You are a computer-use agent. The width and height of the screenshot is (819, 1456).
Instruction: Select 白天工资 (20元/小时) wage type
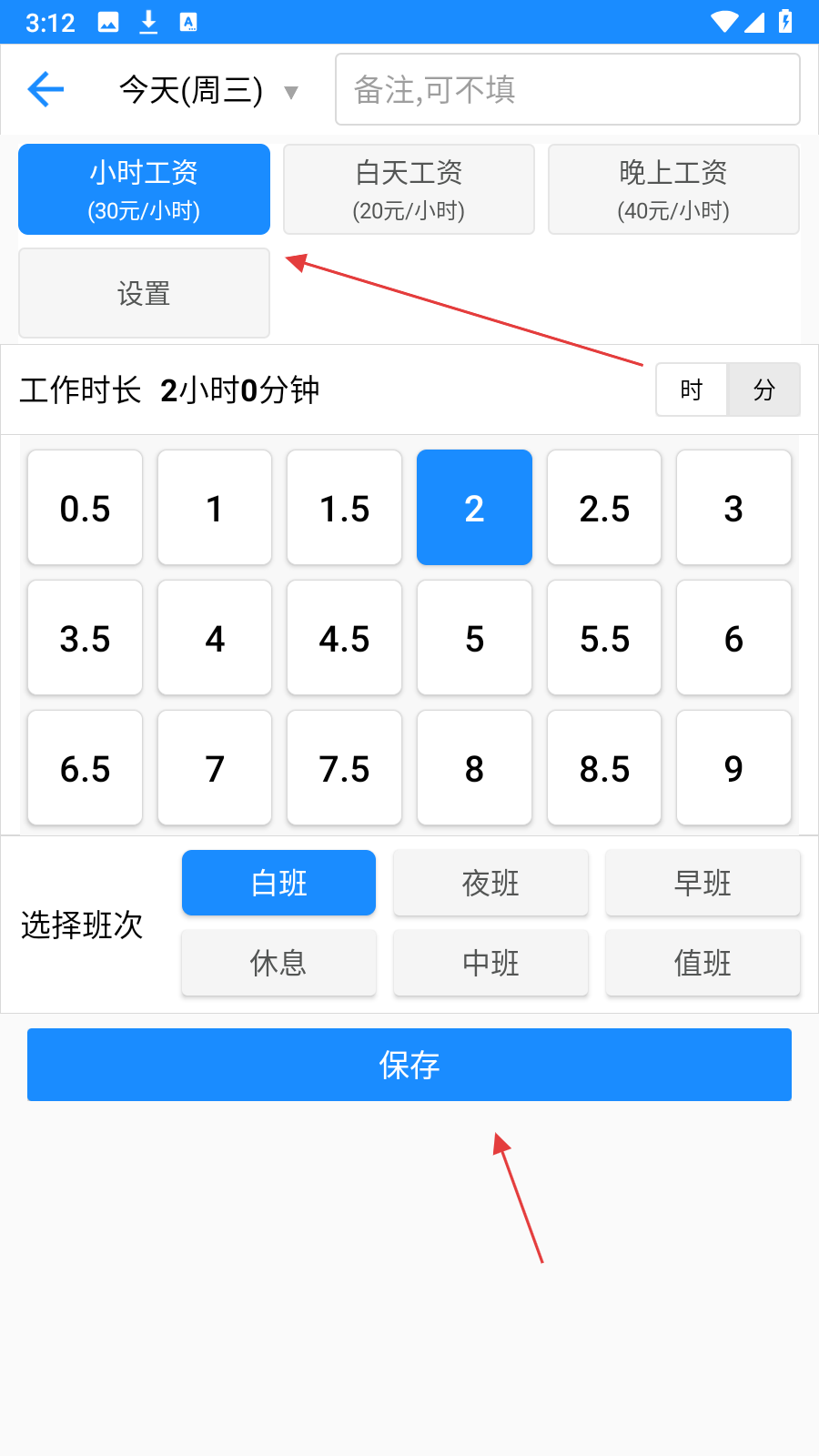tap(409, 189)
